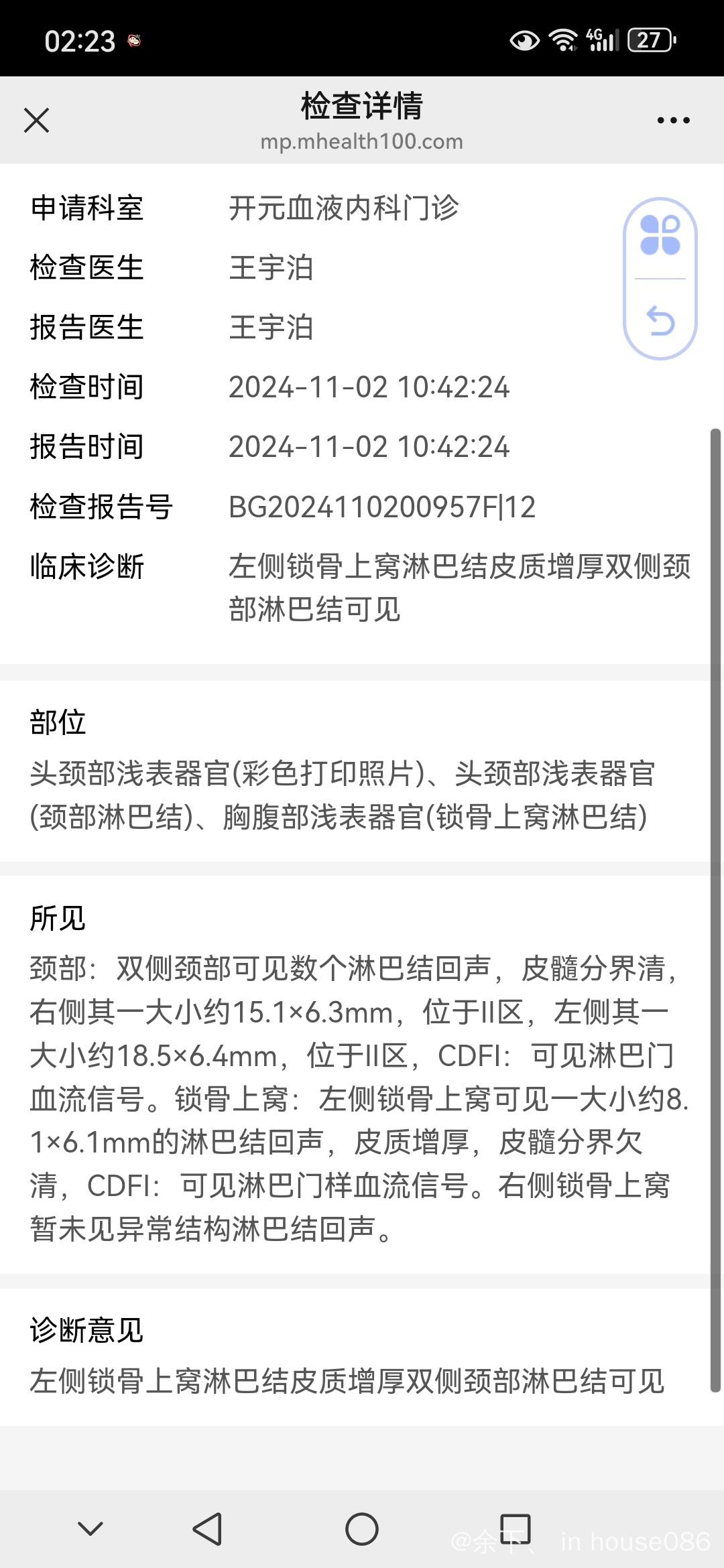
Task: Close the 检查详情 page
Action: 36,121
